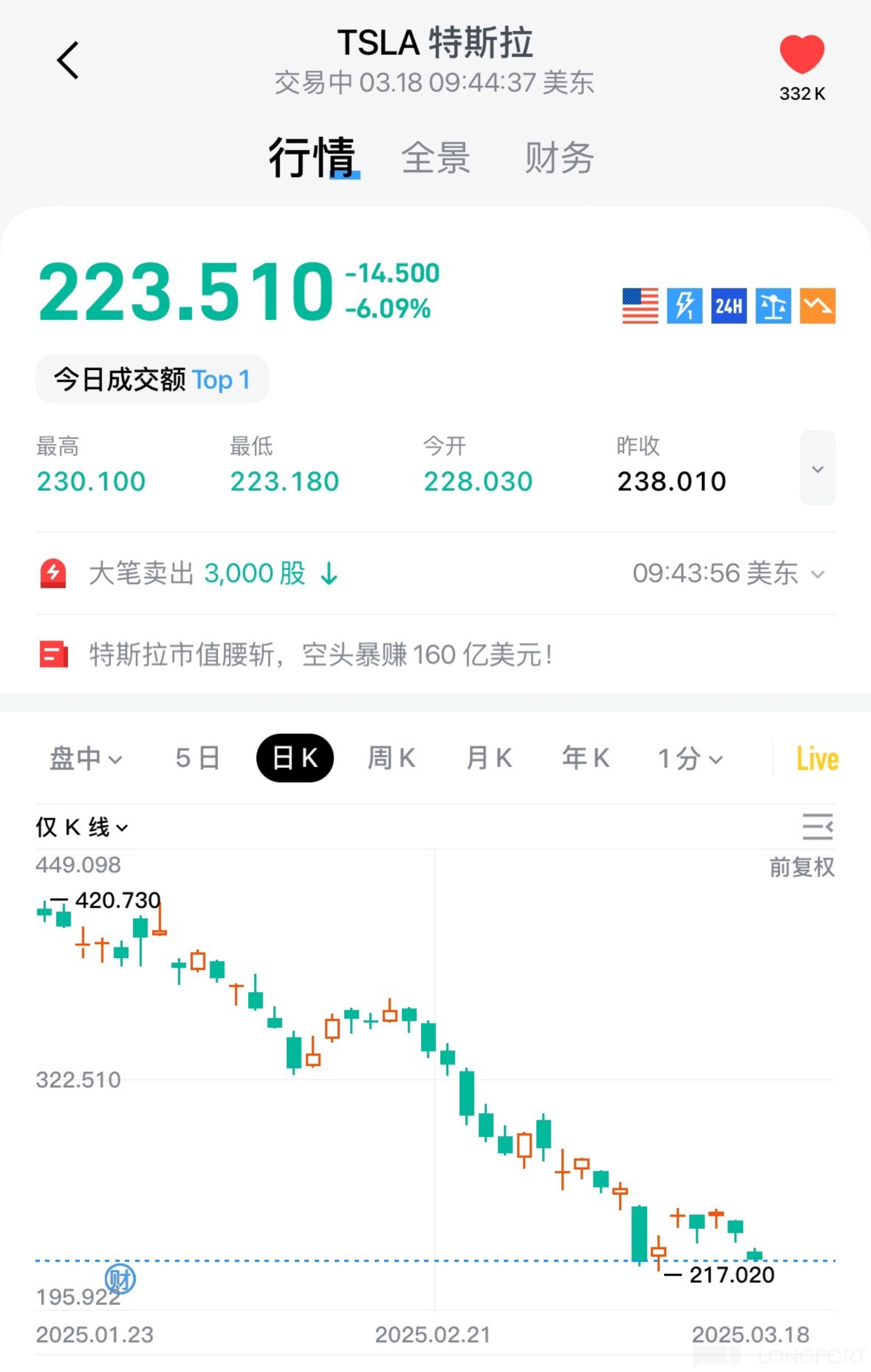Open the 仅K线 indicator dropdown
This screenshot has height=1372, width=871.
[x=81, y=827]
